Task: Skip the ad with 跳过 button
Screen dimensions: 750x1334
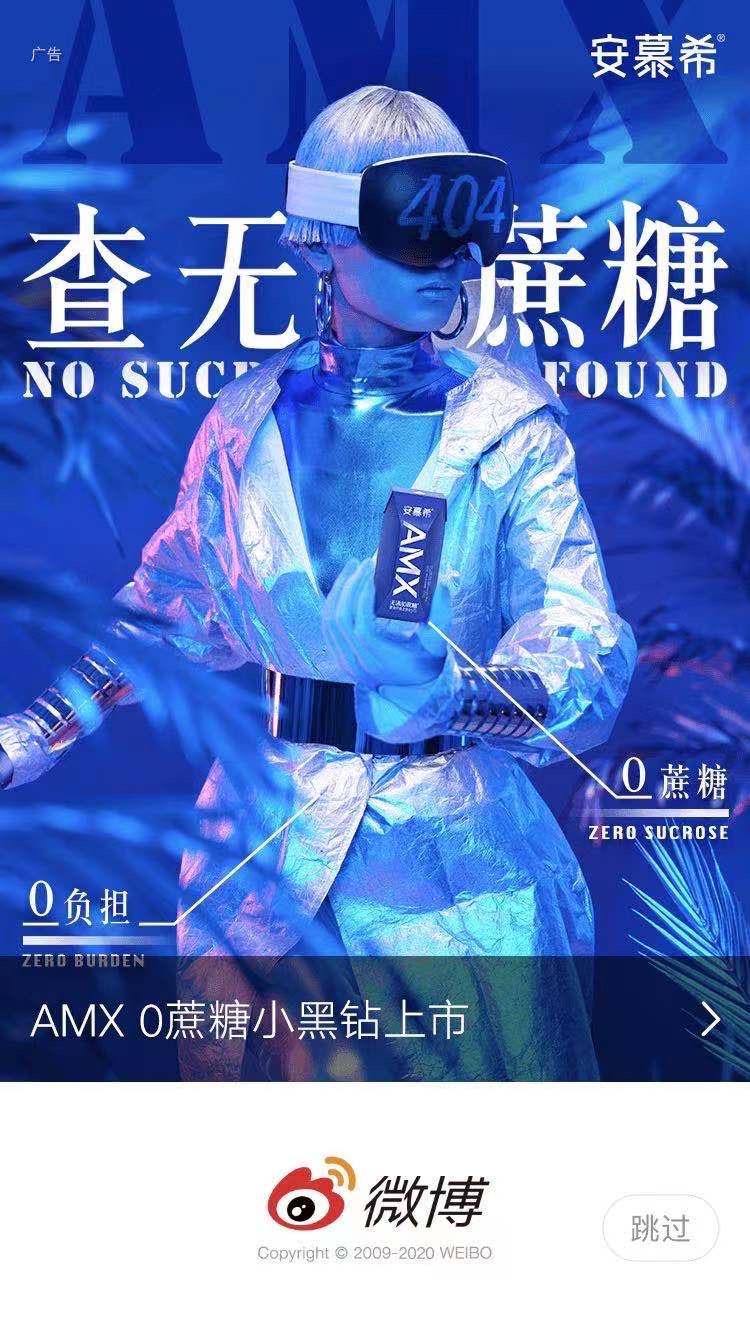Action: (x=660, y=1227)
